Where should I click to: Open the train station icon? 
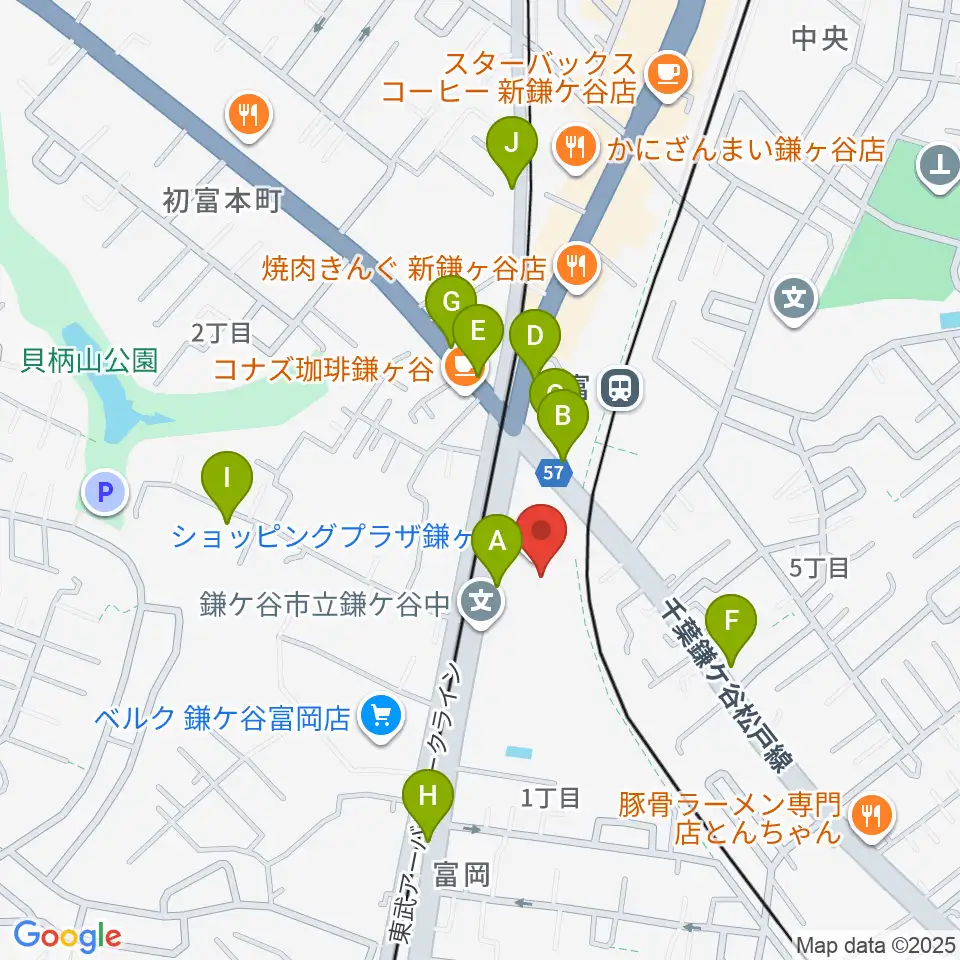(x=620, y=388)
